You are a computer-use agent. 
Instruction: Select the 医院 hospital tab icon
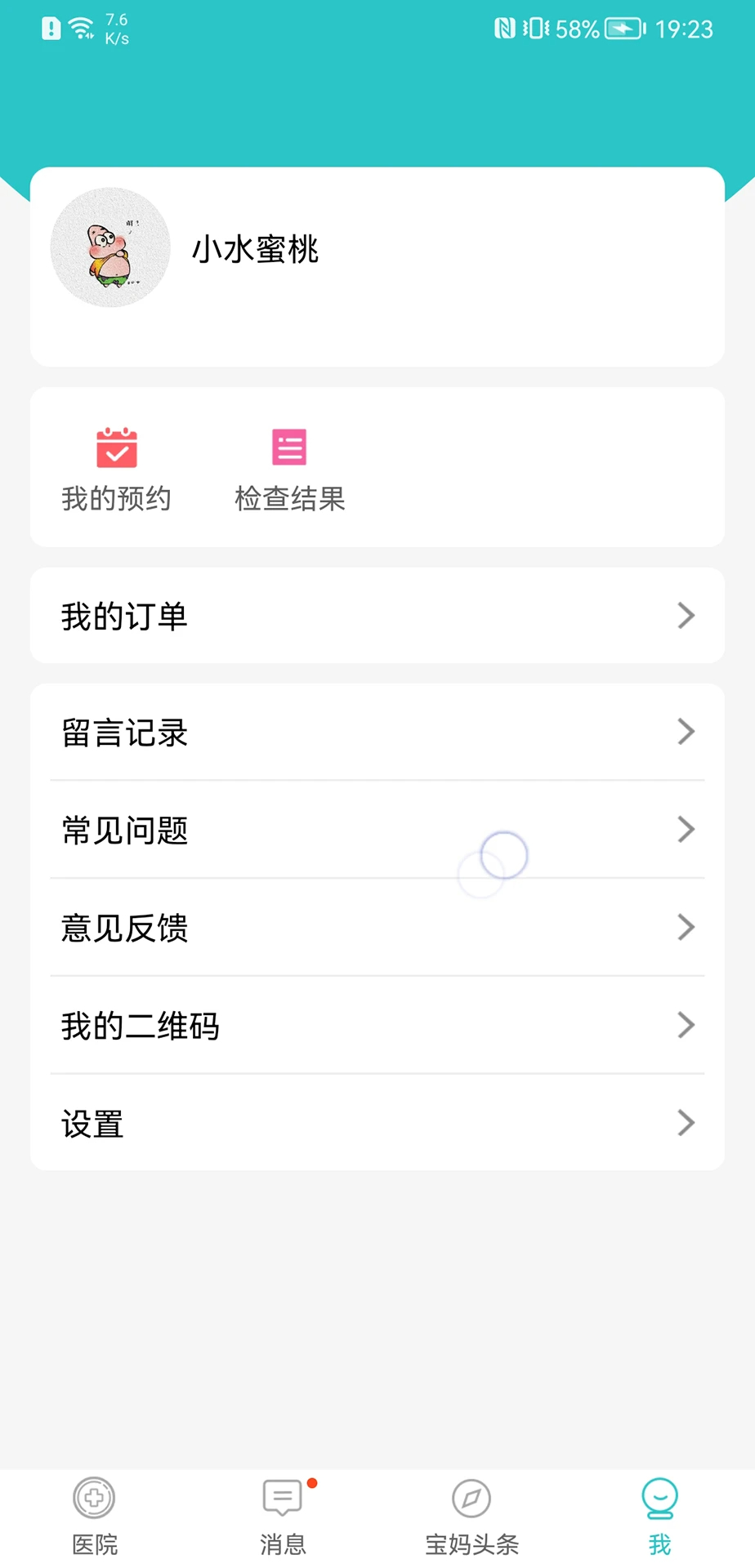tap(94, 1499)
